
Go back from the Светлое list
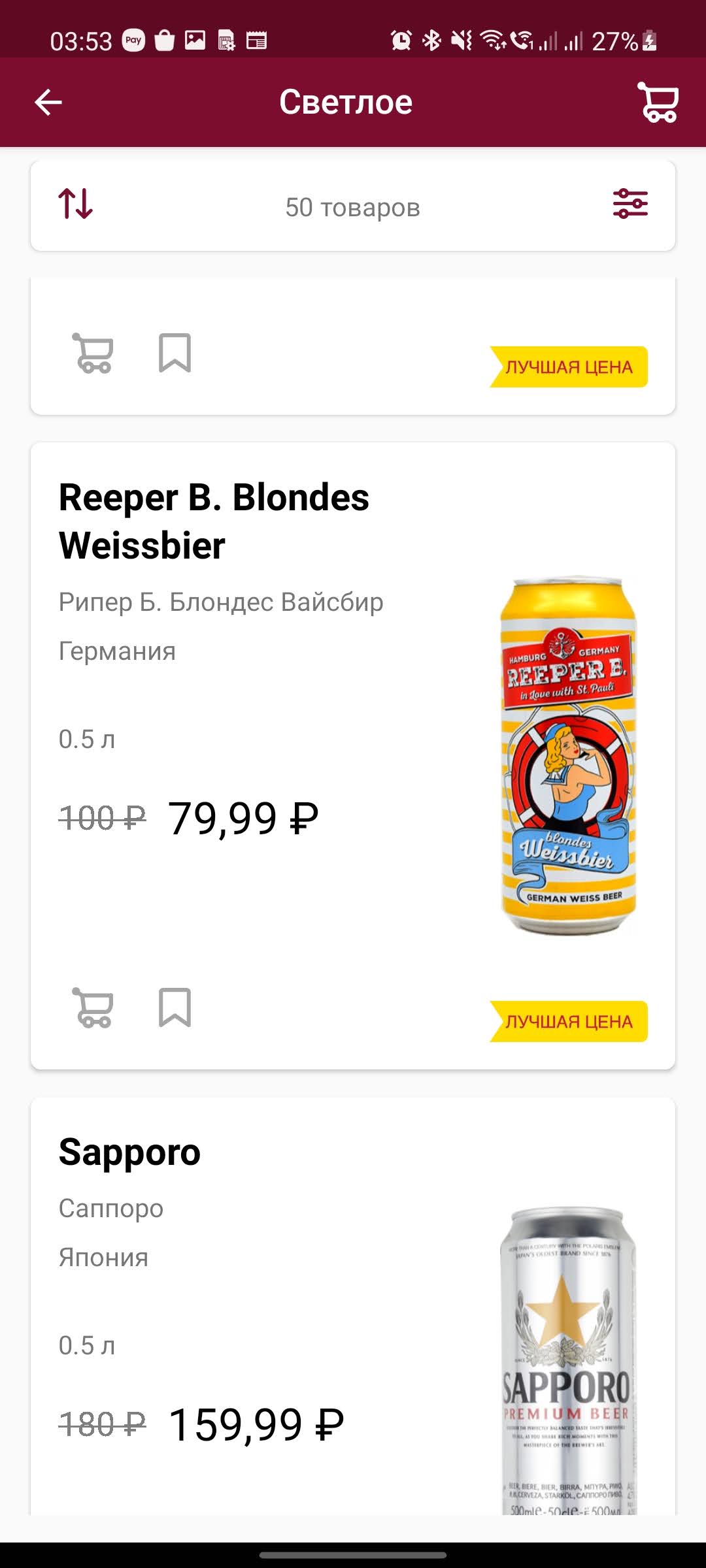pos(48,103)
